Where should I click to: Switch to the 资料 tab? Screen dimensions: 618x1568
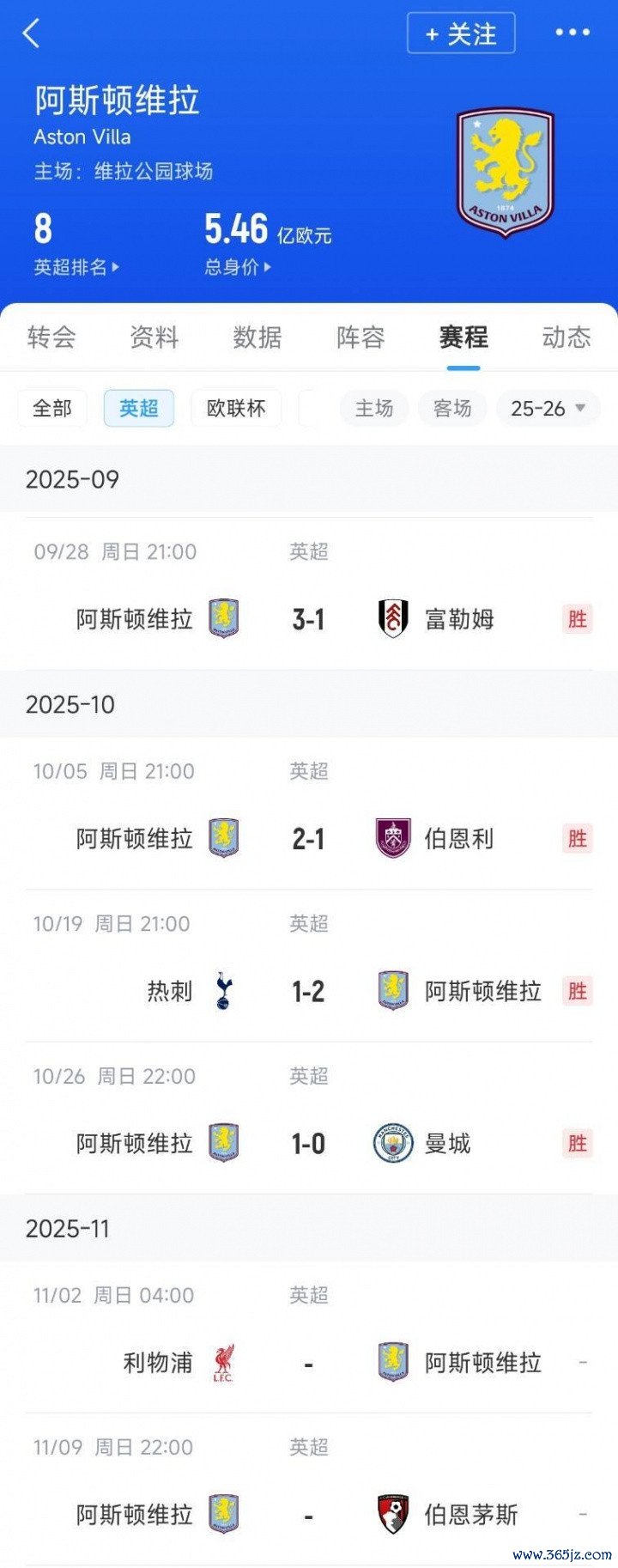coord(154,337)
